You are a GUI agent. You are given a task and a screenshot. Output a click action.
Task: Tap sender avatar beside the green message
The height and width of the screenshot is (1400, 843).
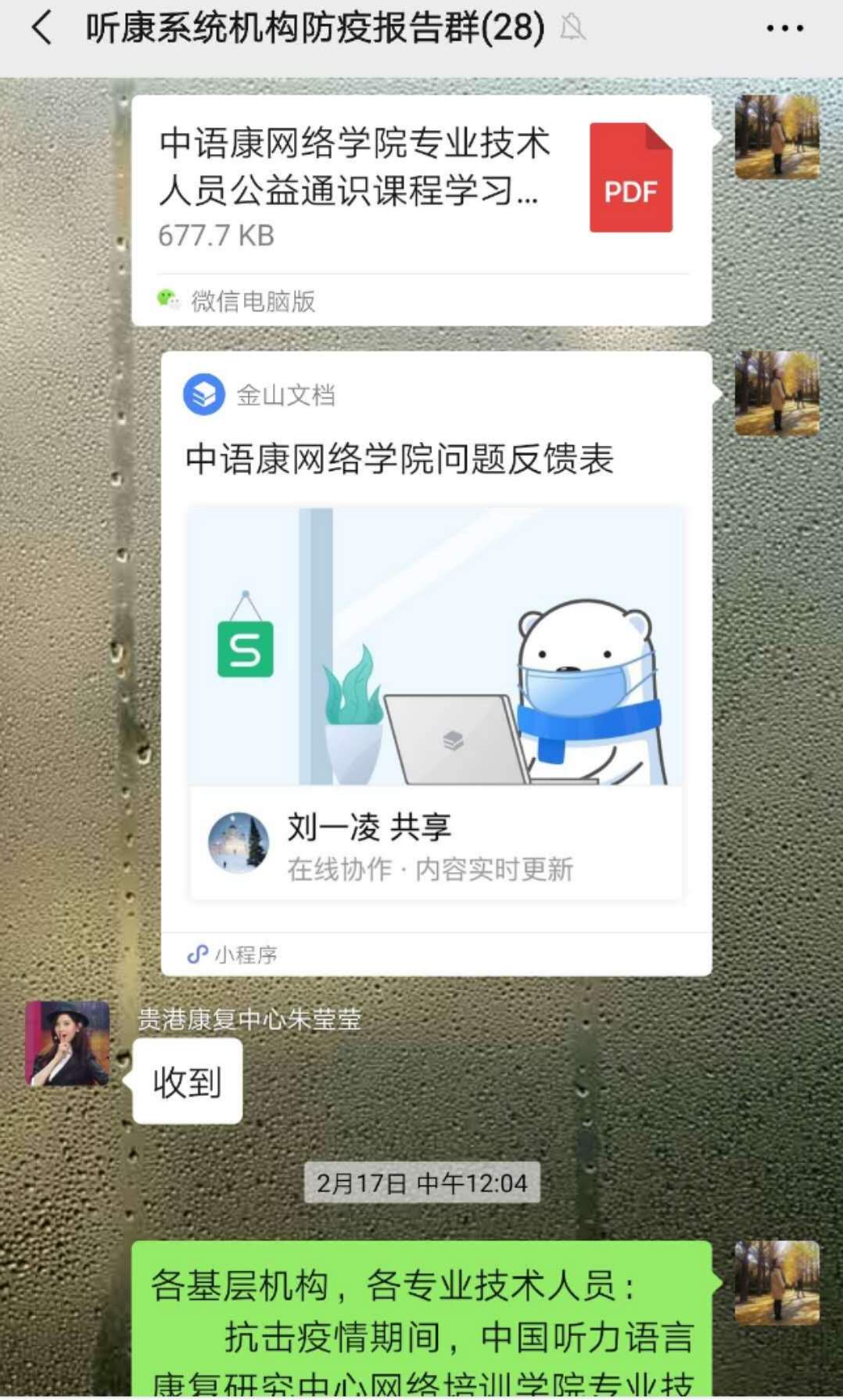(777, 1283)
